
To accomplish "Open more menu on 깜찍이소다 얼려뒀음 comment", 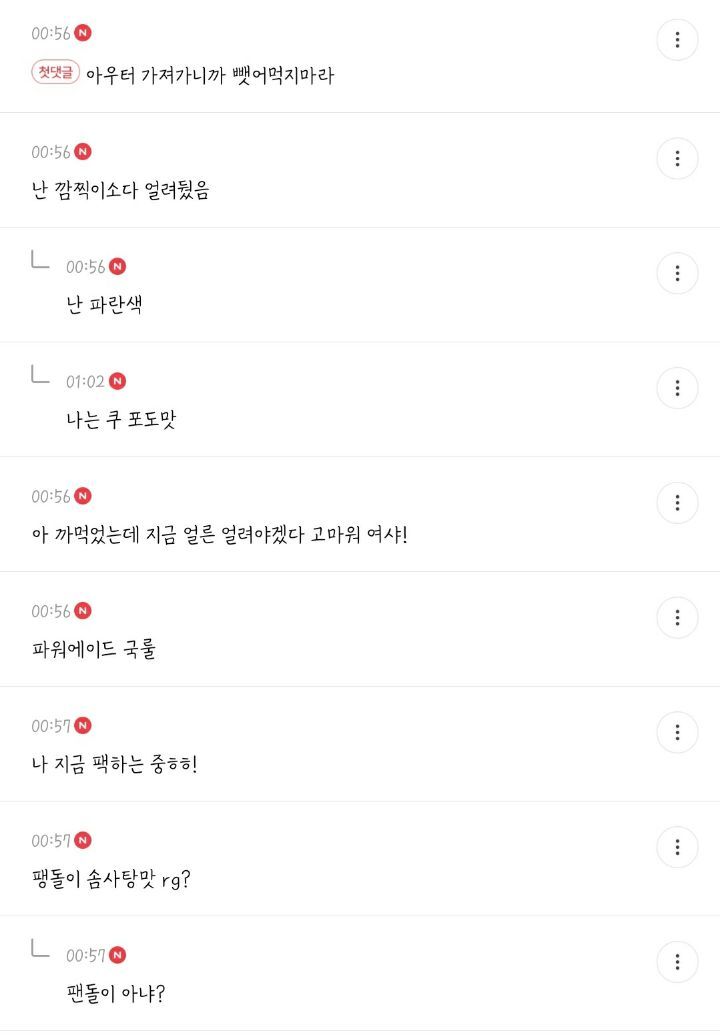I will click(x=677, y=158).
